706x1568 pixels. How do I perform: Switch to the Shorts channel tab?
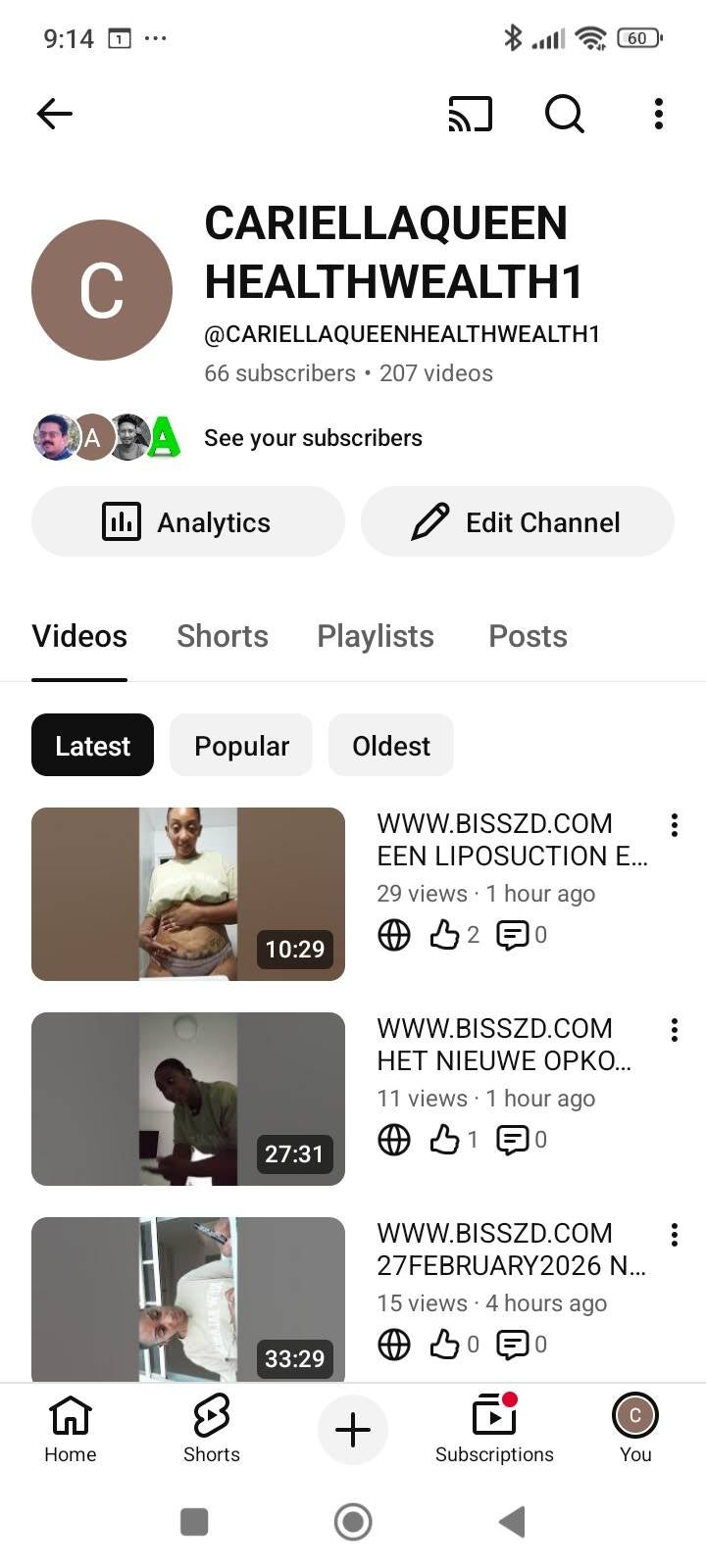pyautogui.click(x=222, y=636)
